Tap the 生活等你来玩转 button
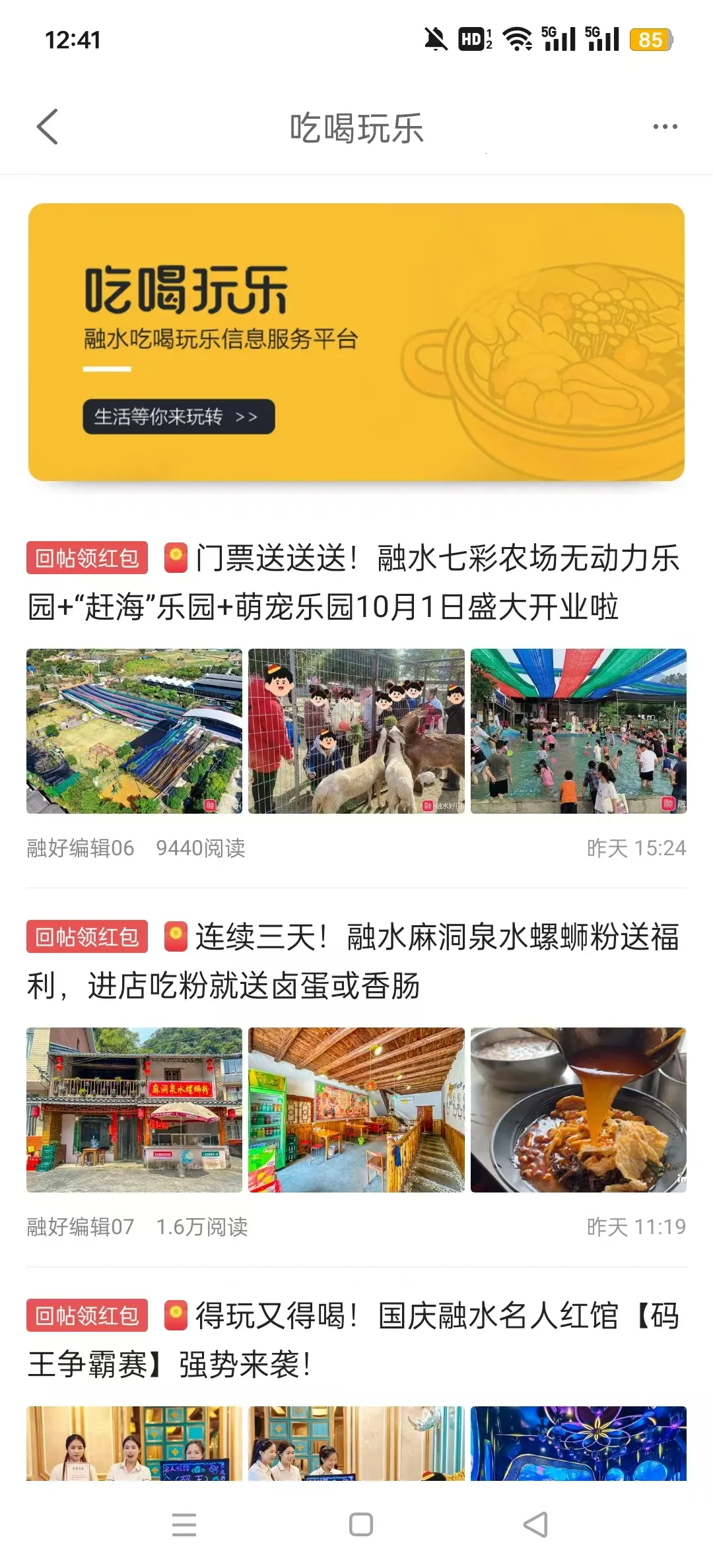 point(178,416)
